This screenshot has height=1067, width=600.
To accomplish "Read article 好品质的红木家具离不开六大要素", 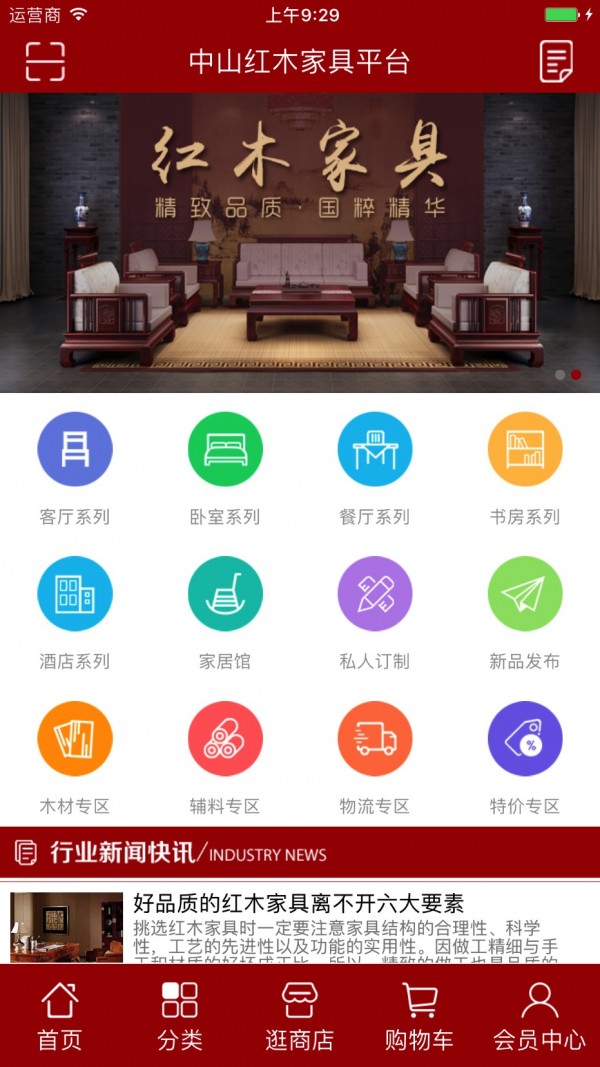I will pyautogui.click(x=299, y=904).
